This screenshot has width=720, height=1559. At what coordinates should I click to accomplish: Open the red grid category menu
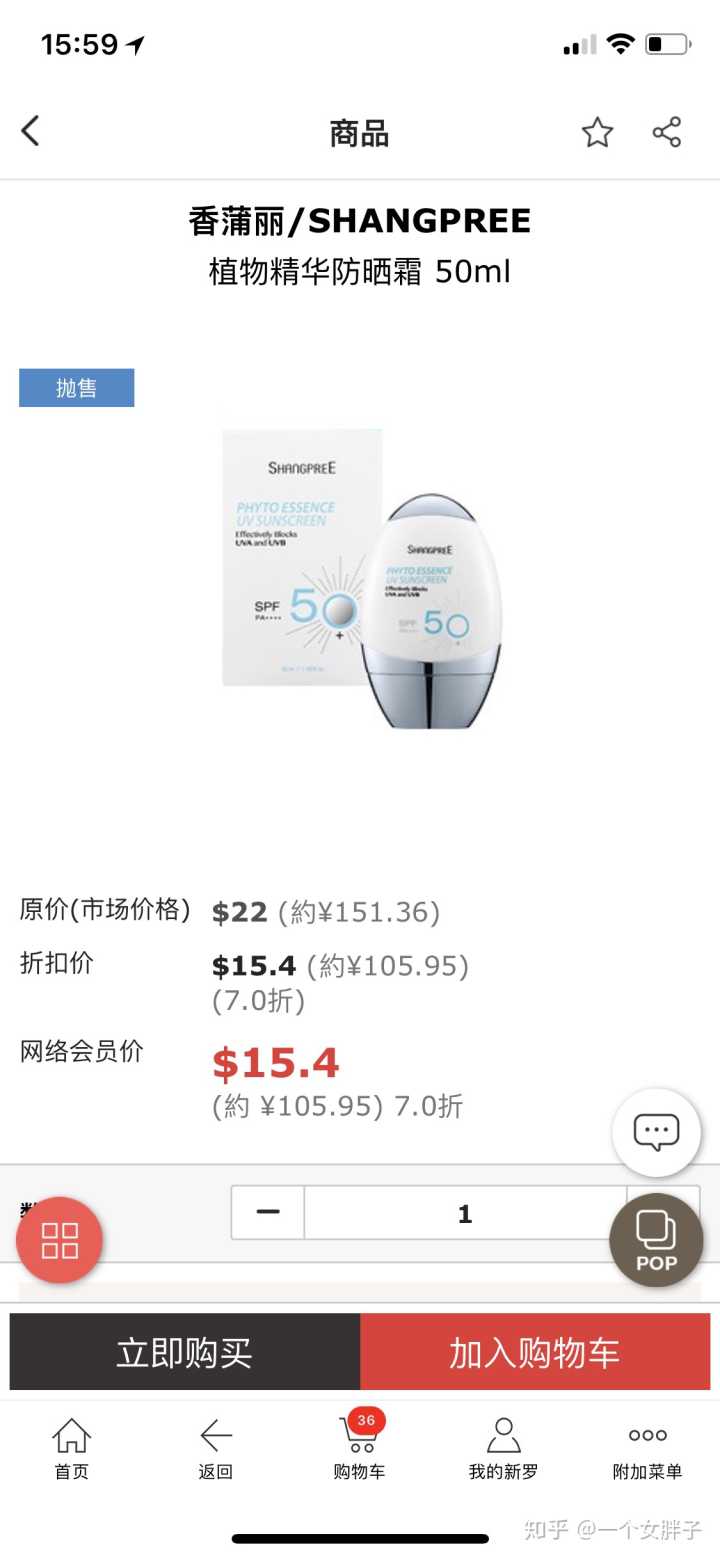pos(59,1240)
